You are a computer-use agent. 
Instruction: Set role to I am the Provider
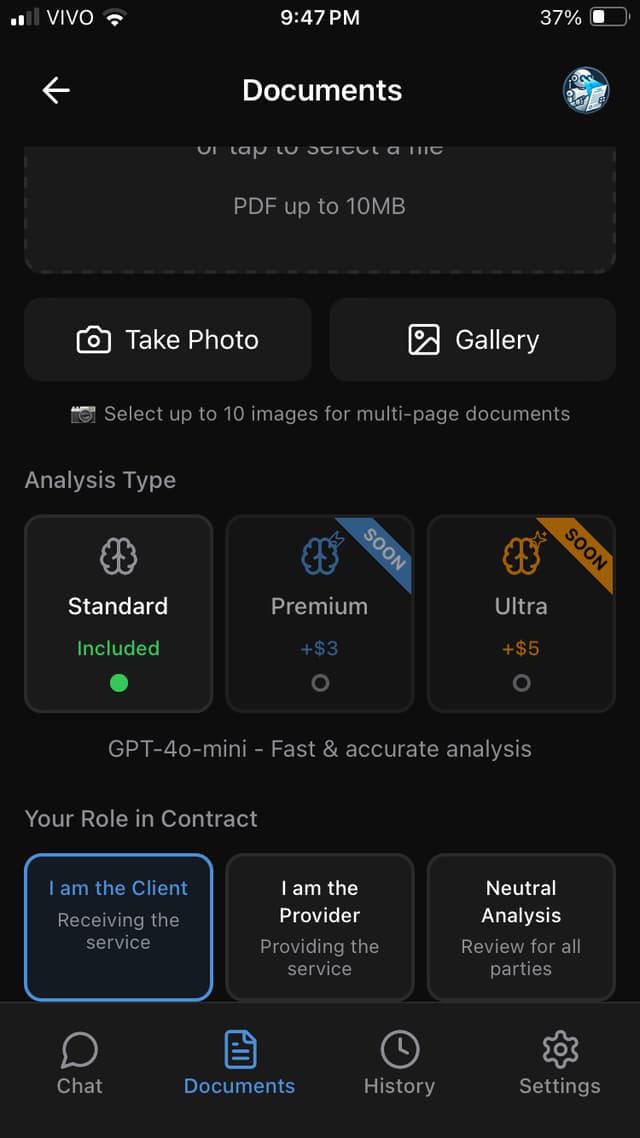click(320, 927)
